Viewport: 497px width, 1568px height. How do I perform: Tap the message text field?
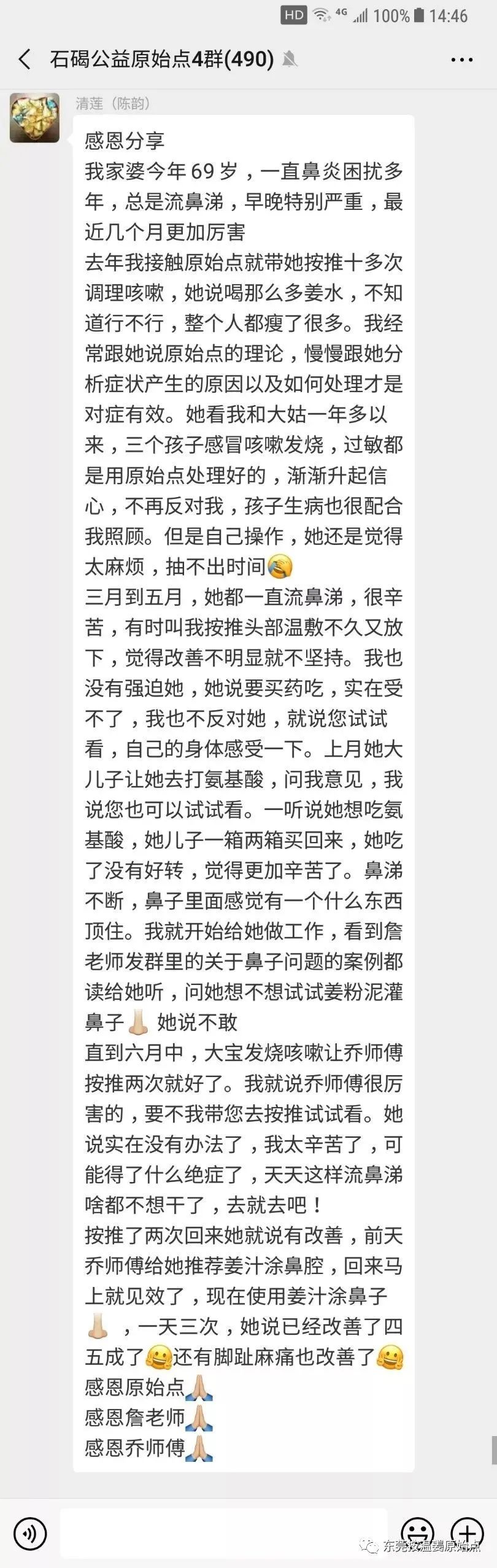tap(224, 1532)
